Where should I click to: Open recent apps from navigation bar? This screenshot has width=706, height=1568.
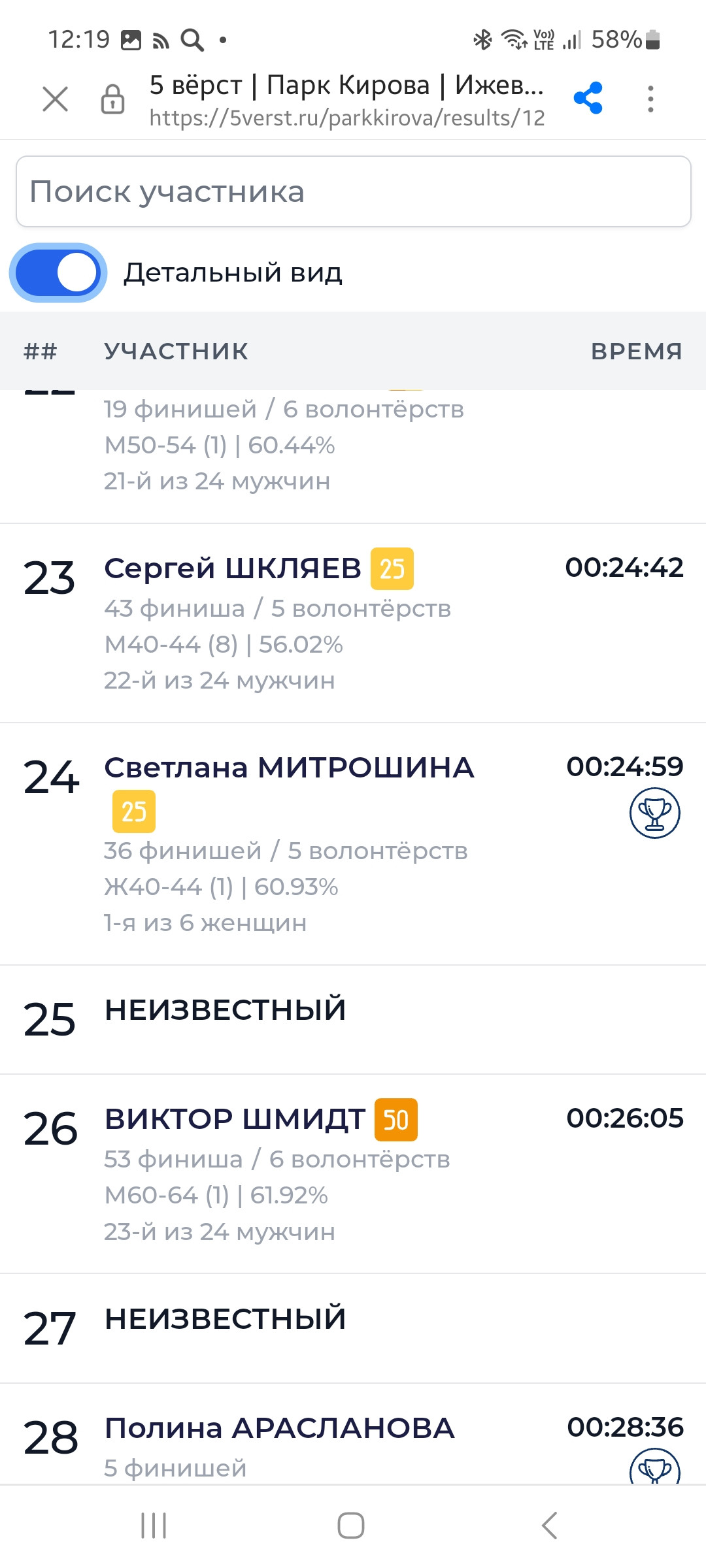tap(154, 1526)
